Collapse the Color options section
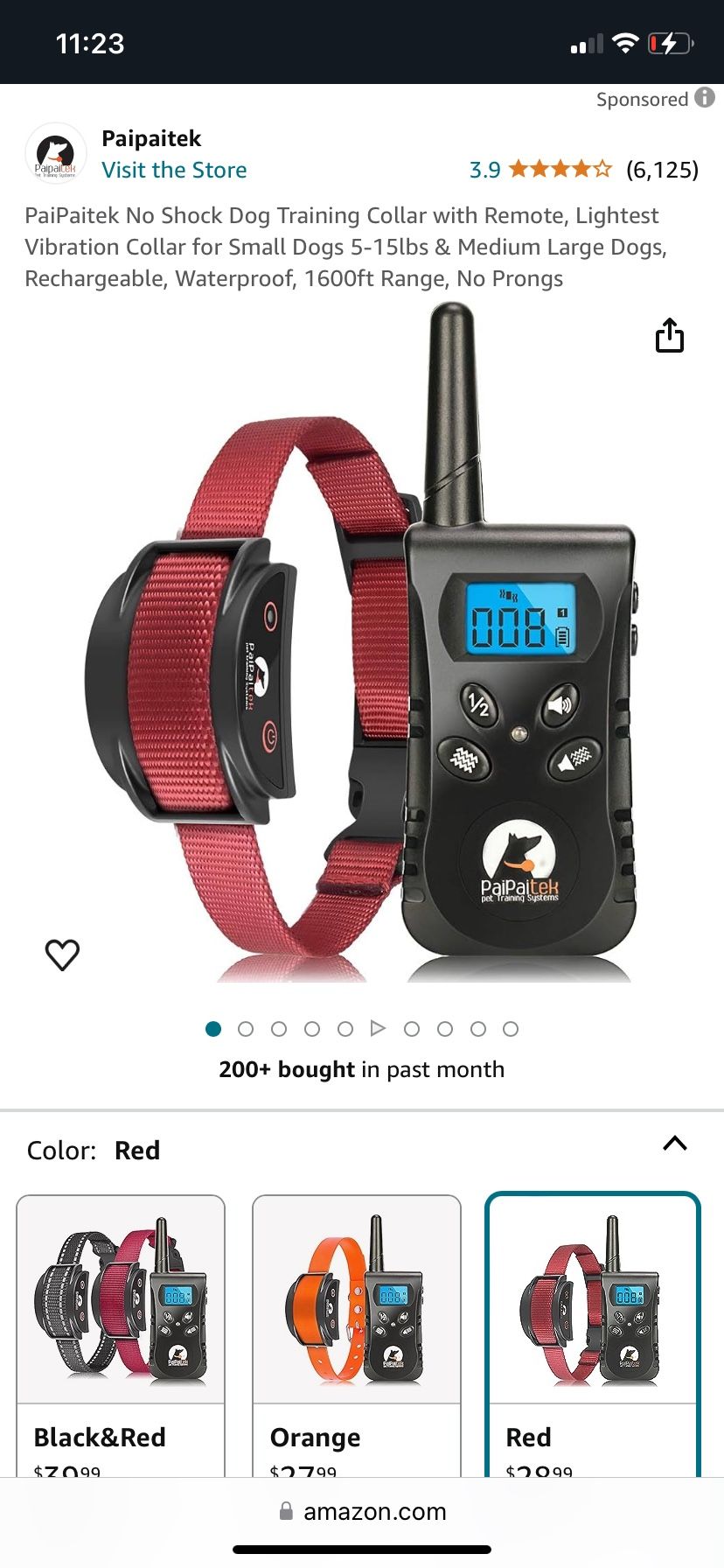 (675, 1144)
